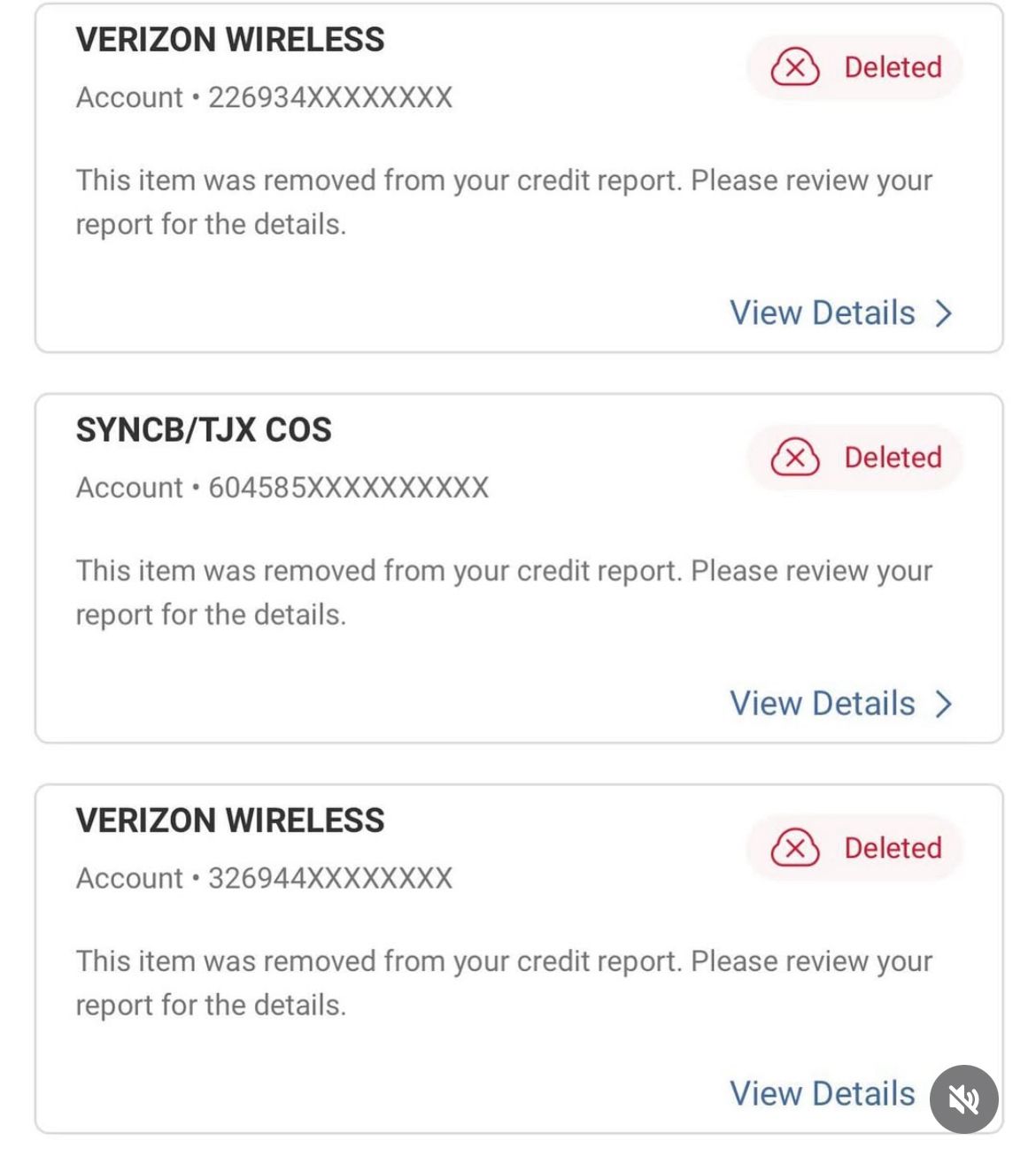Select the VERIZON WIRELESS heading on the first card
1036x1164 pixels.
(x=230, y=39)
